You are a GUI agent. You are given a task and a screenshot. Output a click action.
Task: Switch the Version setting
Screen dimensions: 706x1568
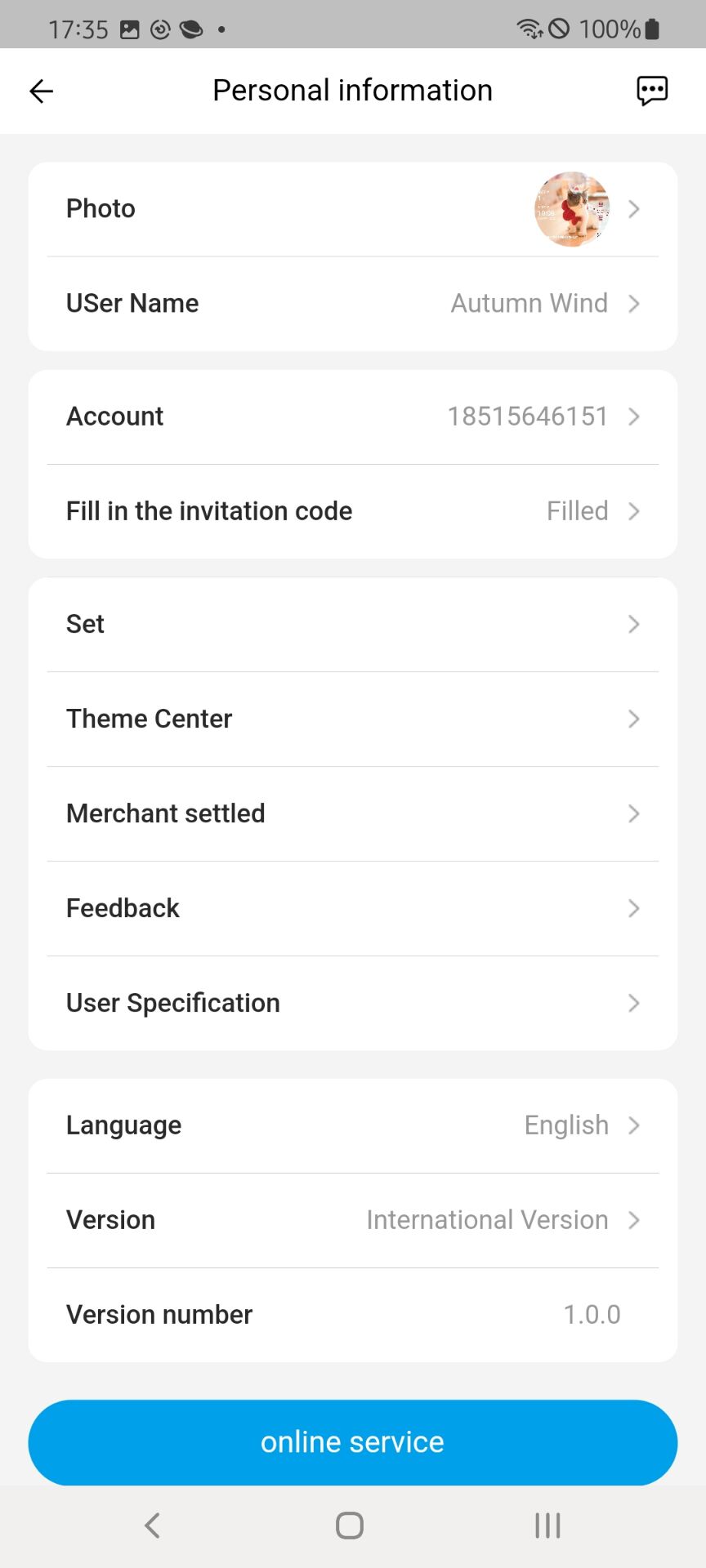(353, 1220)
